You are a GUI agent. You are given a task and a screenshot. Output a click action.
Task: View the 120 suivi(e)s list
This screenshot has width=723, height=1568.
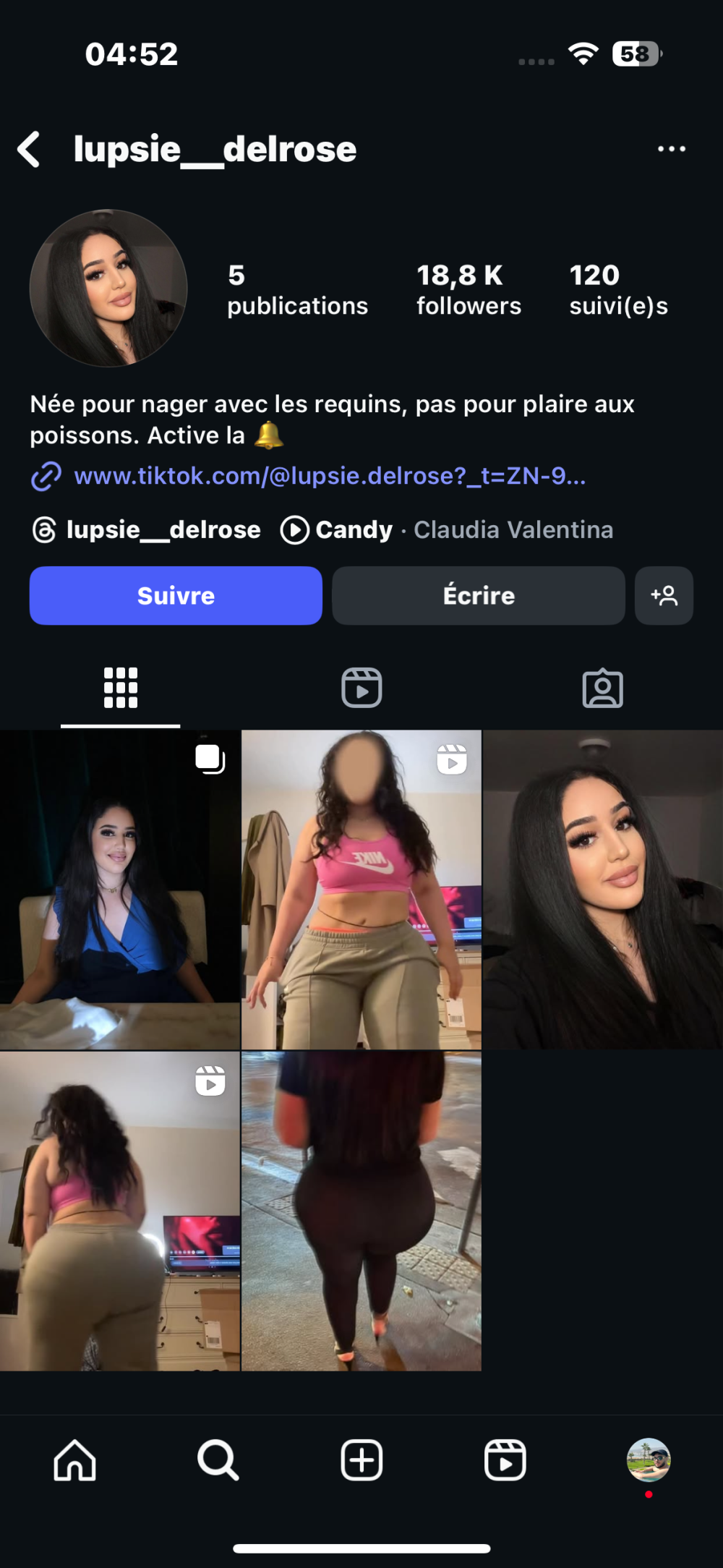(x=618, y=289)
